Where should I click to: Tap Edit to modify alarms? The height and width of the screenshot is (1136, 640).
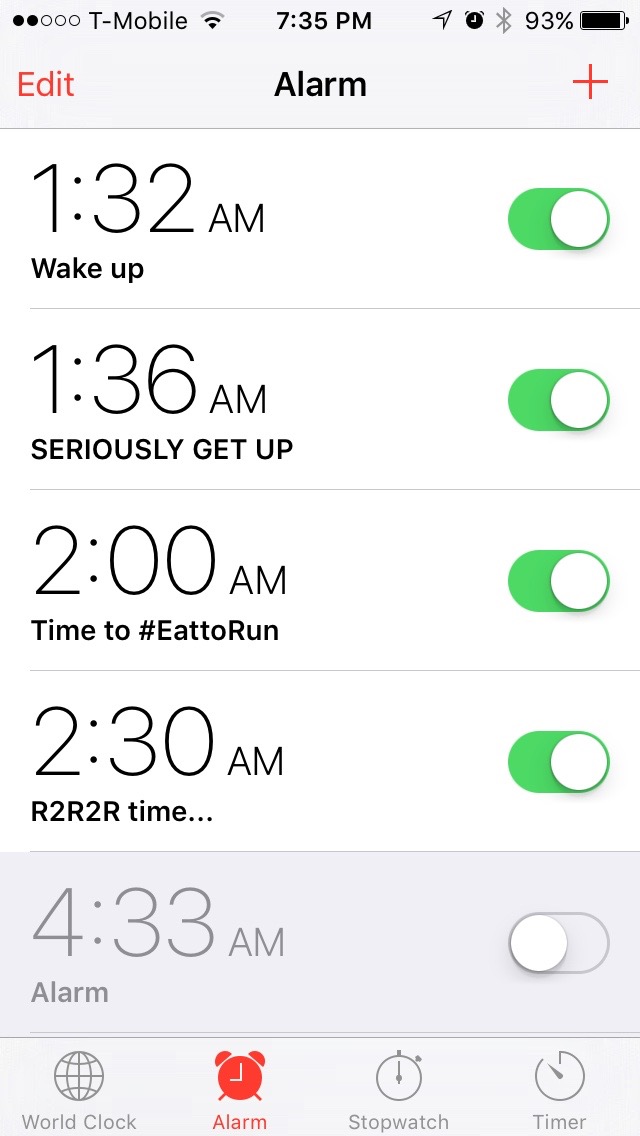point(45,85)
